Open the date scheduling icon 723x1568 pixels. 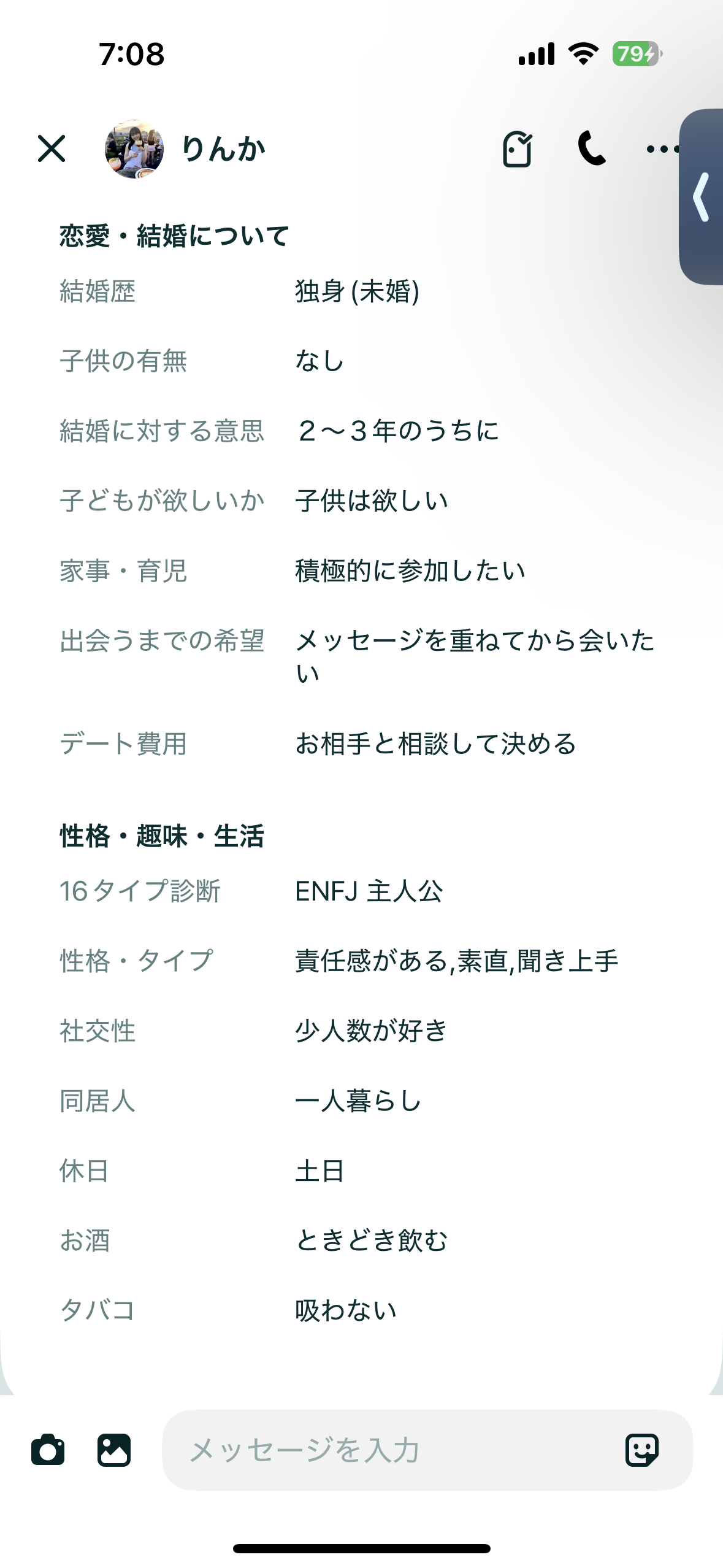(x=516, y=149)
